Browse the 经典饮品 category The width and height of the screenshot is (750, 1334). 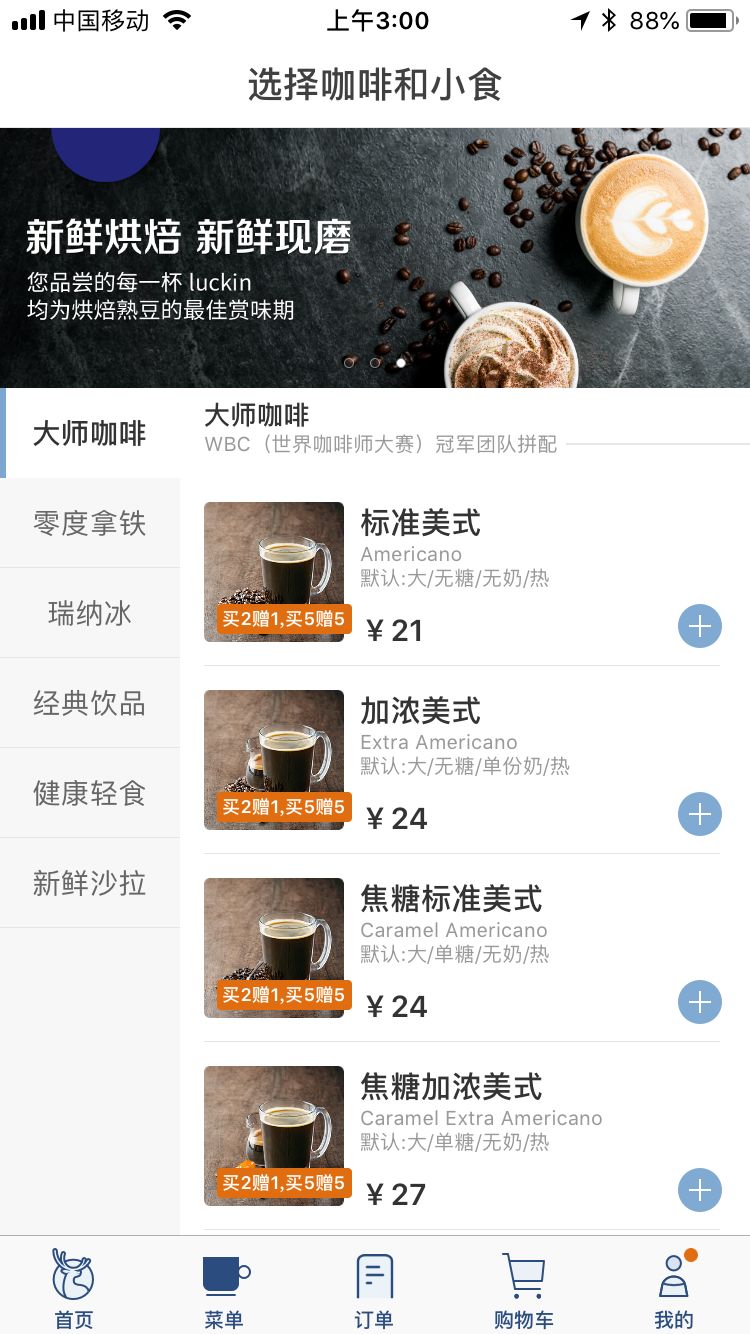pyautogui.click(x=90, y=703)
